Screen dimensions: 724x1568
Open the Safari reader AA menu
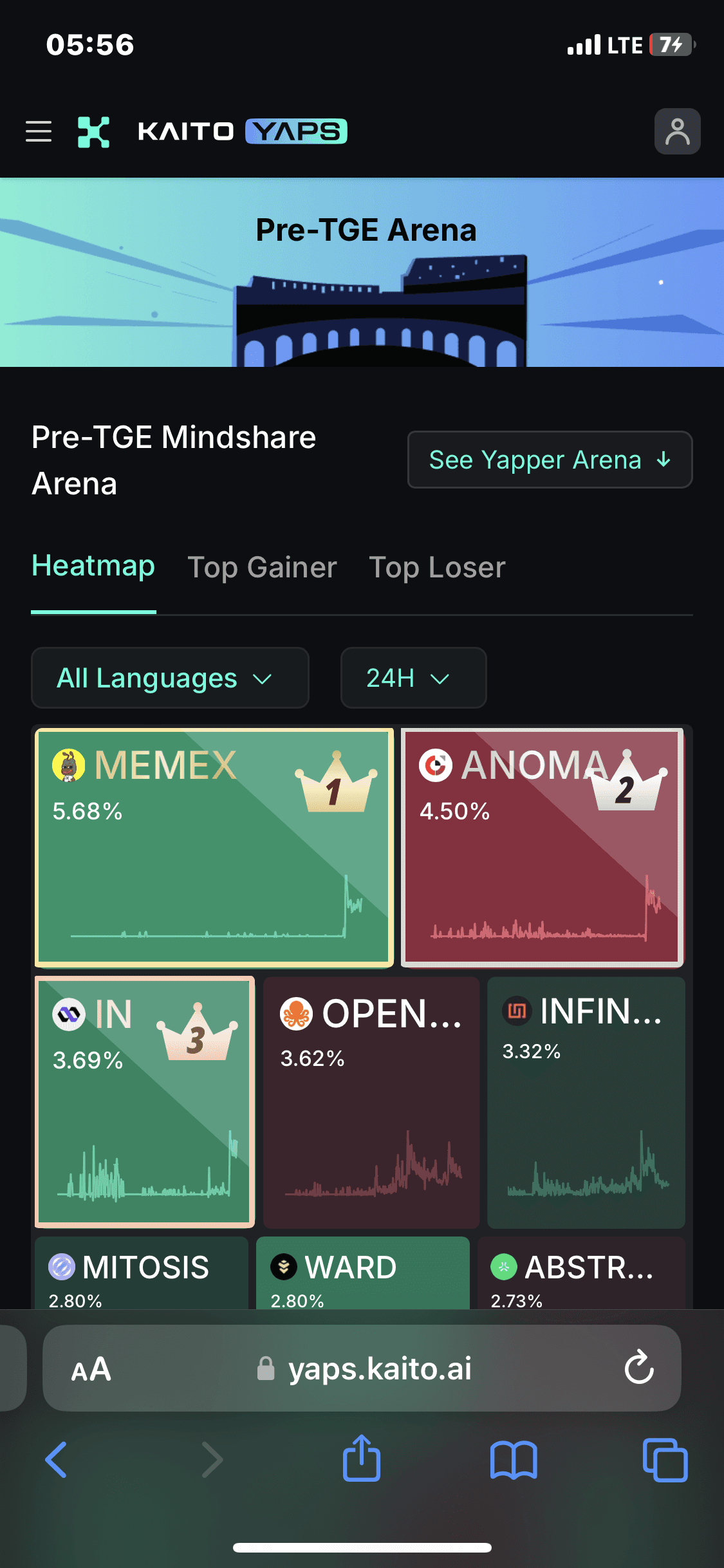tap(91, 1369)
